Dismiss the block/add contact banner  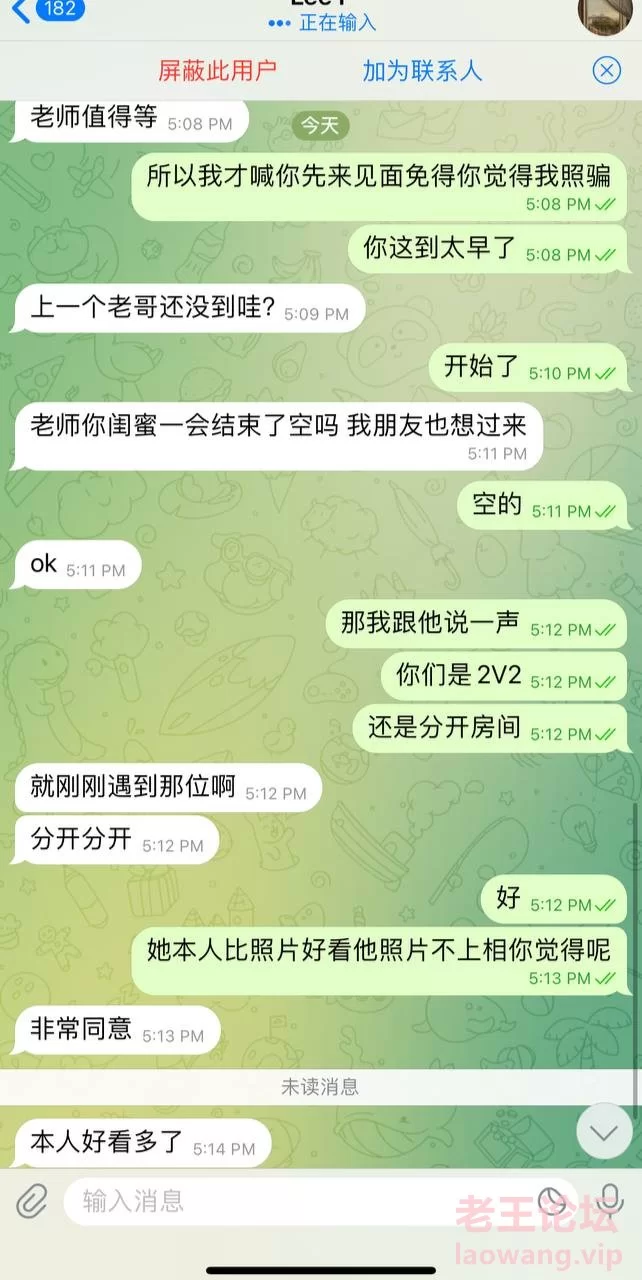tap(606, 70)
